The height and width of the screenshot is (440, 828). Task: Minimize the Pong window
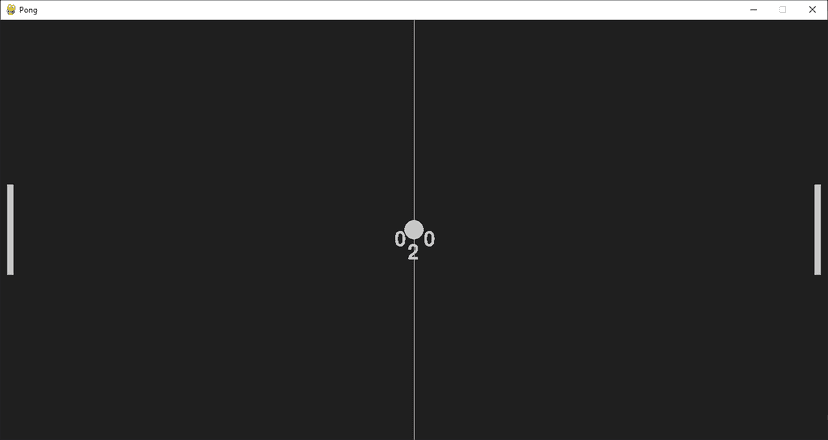(x=753, y=9)
